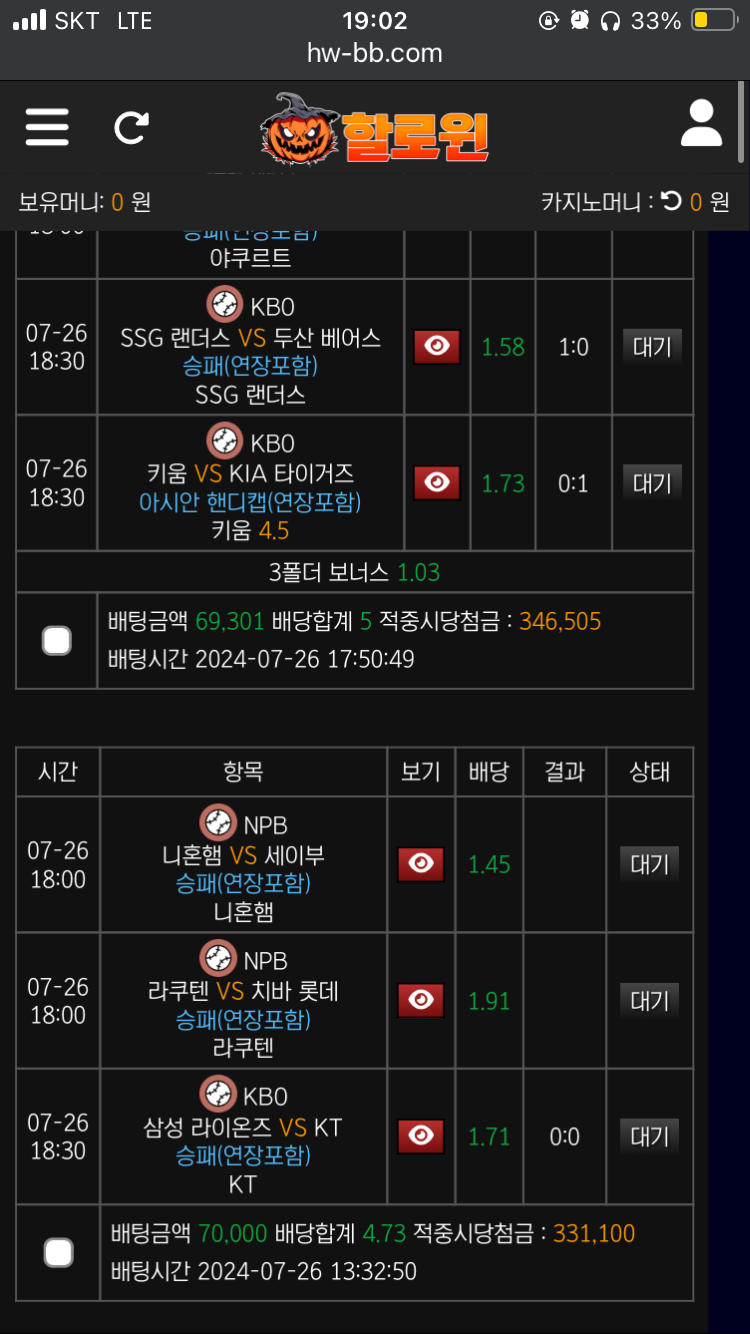View details for 니혼햄 vs 세이부
750x1334 pixels.
pyautogui.click(x=421, y=865)
